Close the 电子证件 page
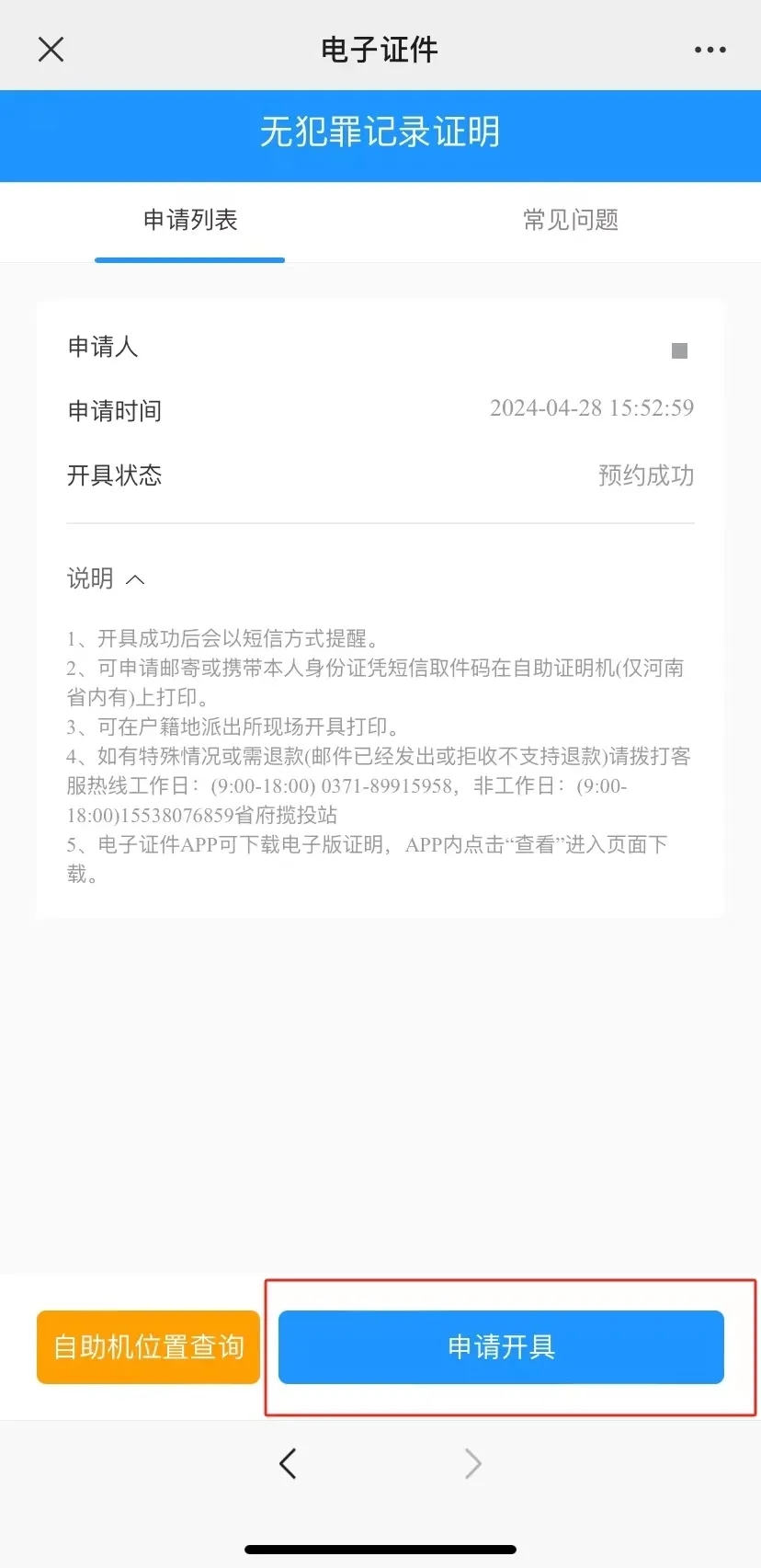Viewport: 761px width, 1568px height. 51,50
